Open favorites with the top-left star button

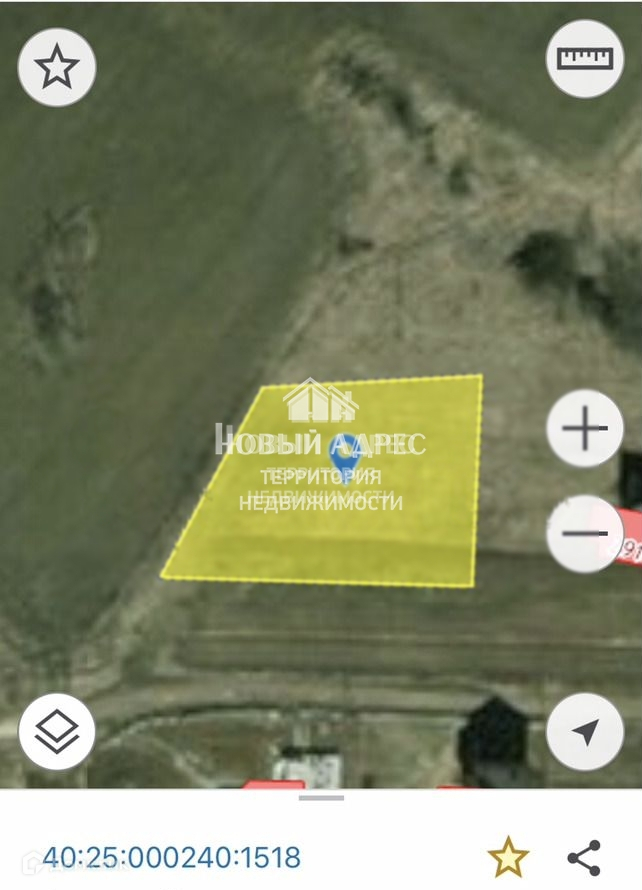coord(57,67)
